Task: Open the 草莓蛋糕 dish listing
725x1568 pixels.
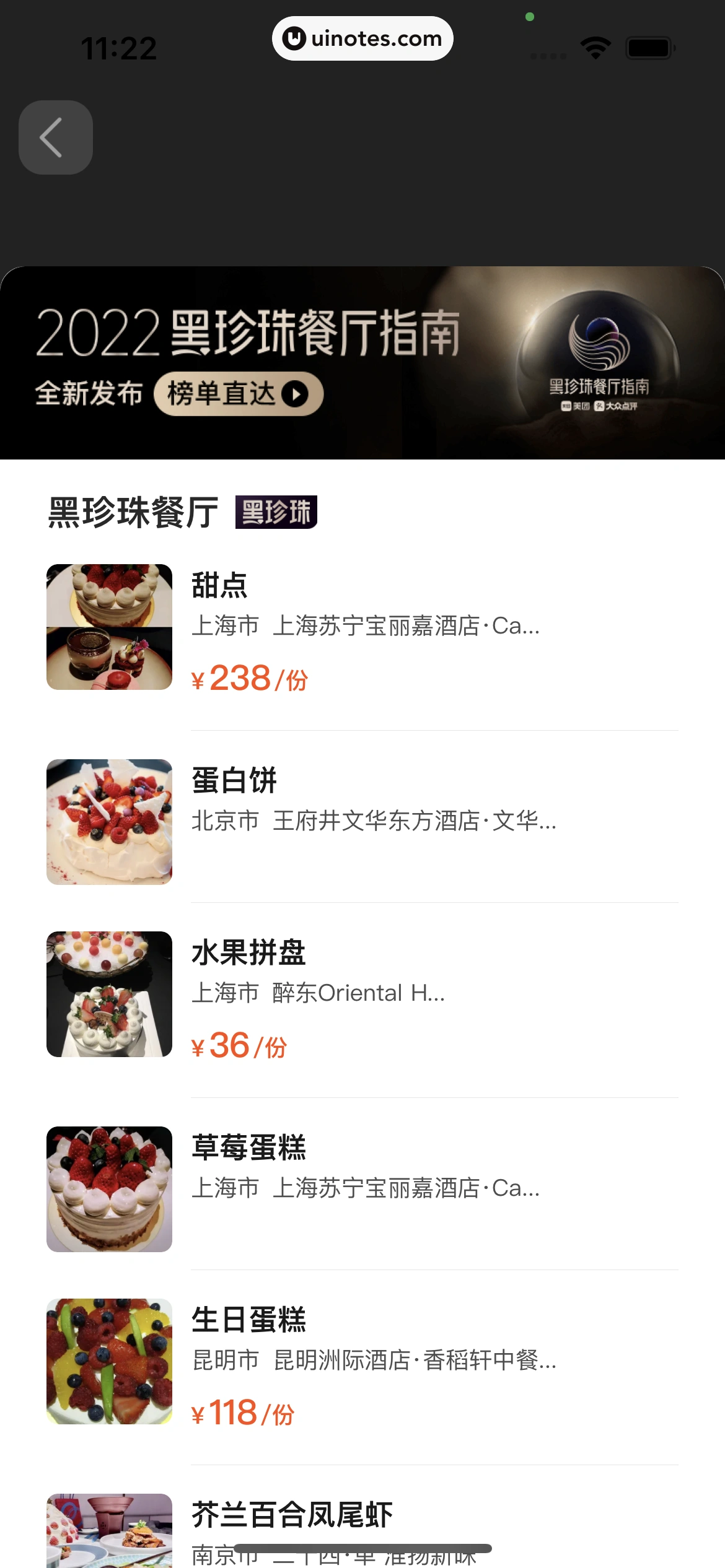Action: pyautogui.click(x=362, y=1188)
